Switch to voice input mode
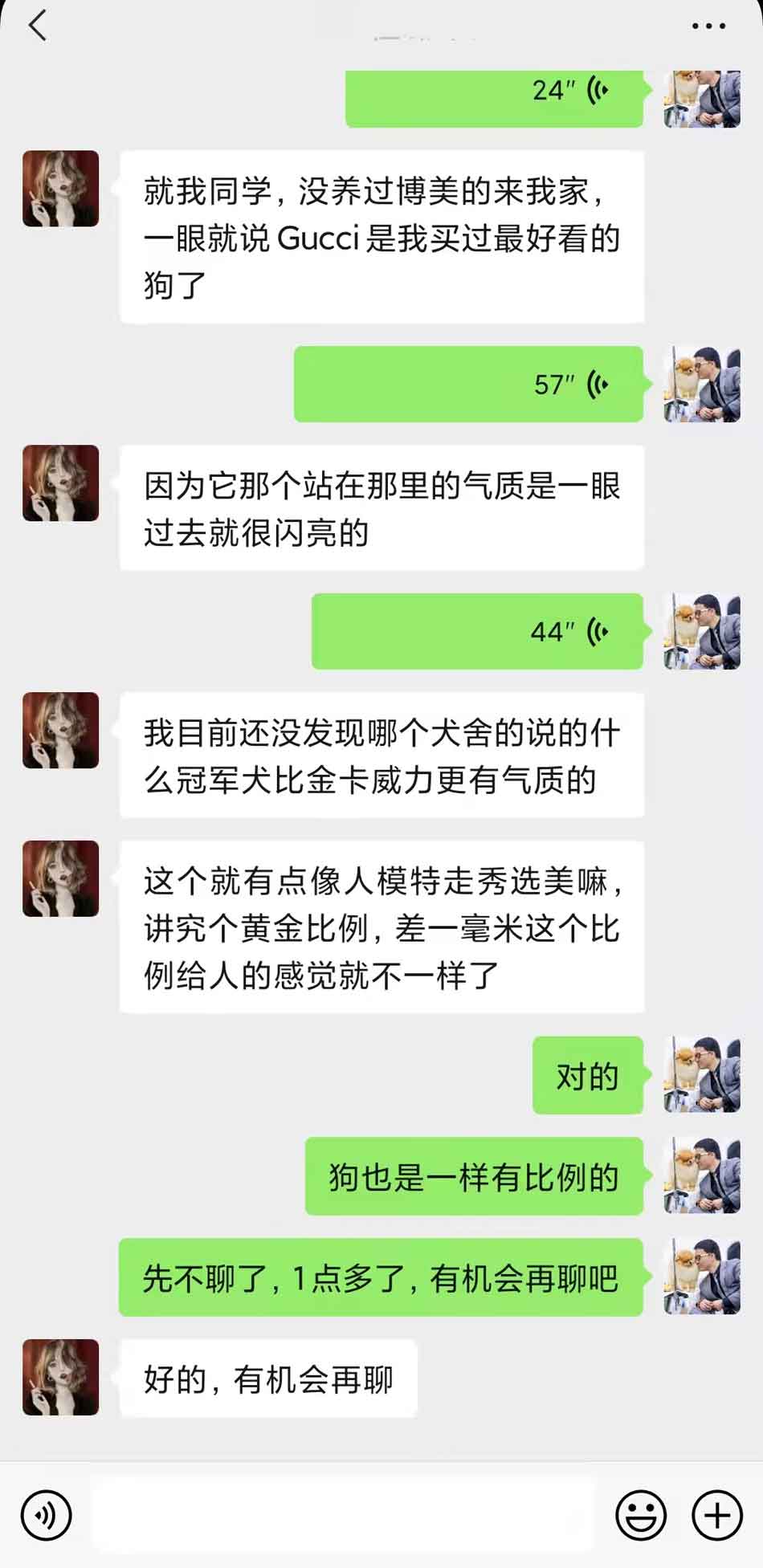This screenshot has height=1568, width=763. 46,1515
